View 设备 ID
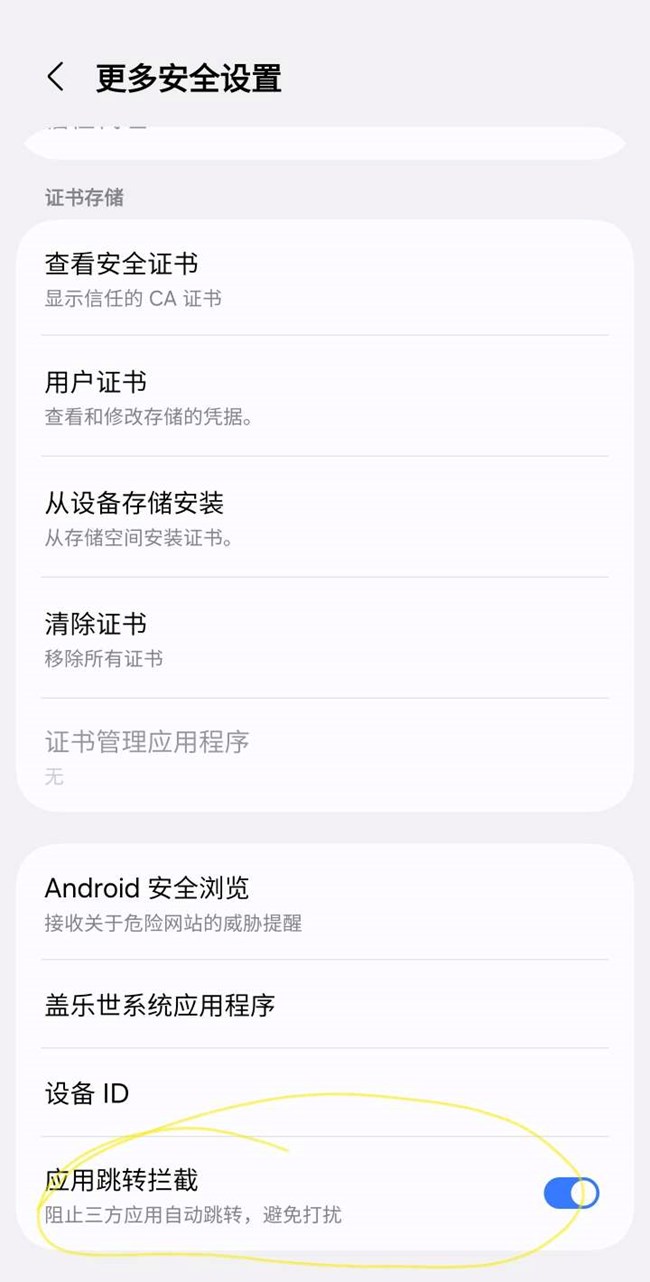 point(324,1093)
